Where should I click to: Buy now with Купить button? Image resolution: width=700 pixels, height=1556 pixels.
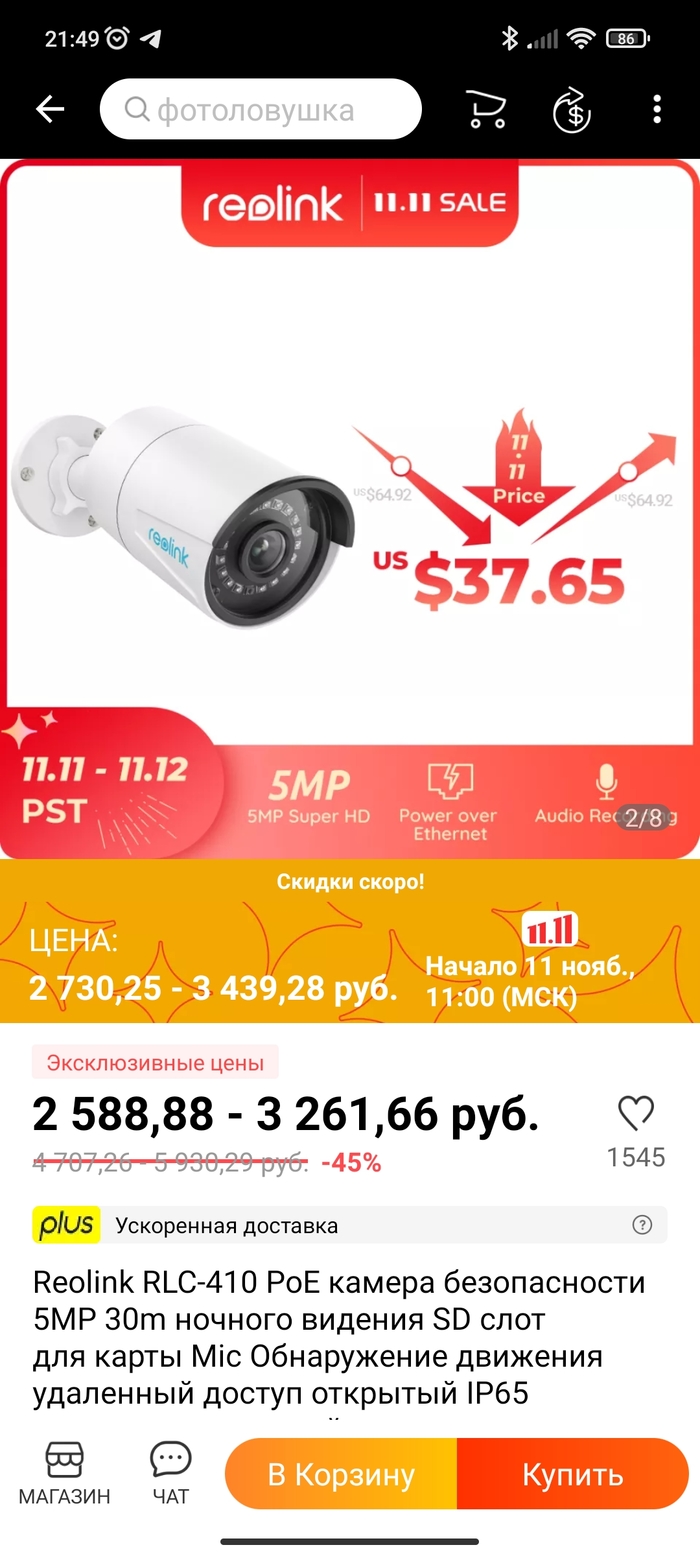click(573, 1474)
